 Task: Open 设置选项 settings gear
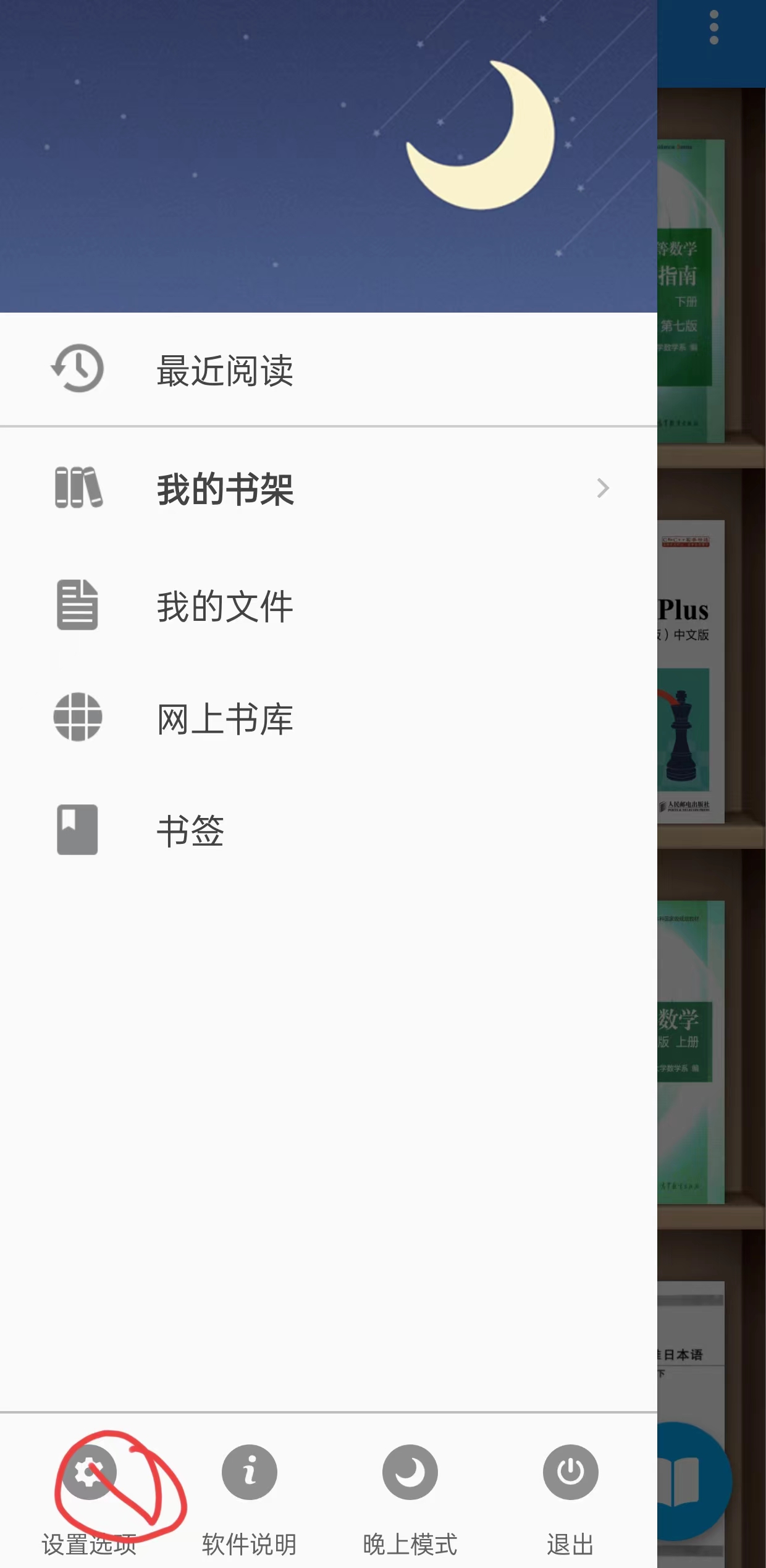pos(89,1473)
